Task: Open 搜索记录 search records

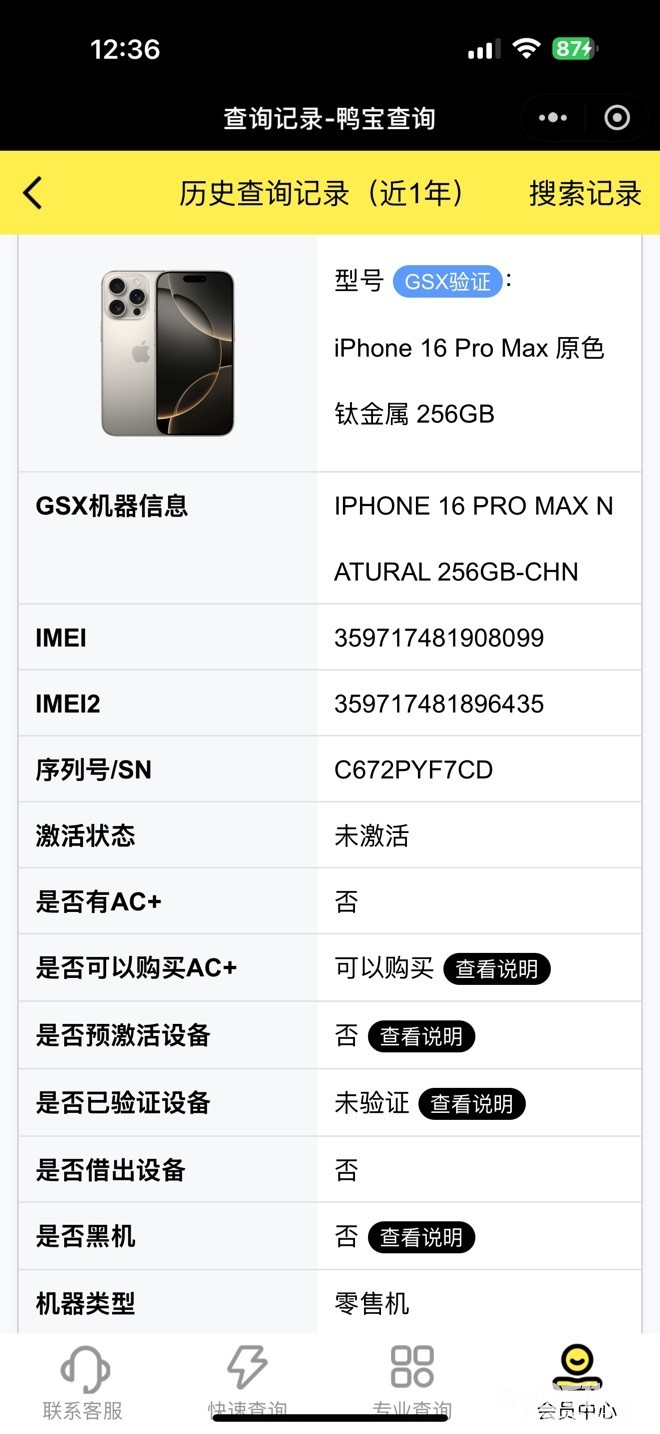Action: point(585,193)
